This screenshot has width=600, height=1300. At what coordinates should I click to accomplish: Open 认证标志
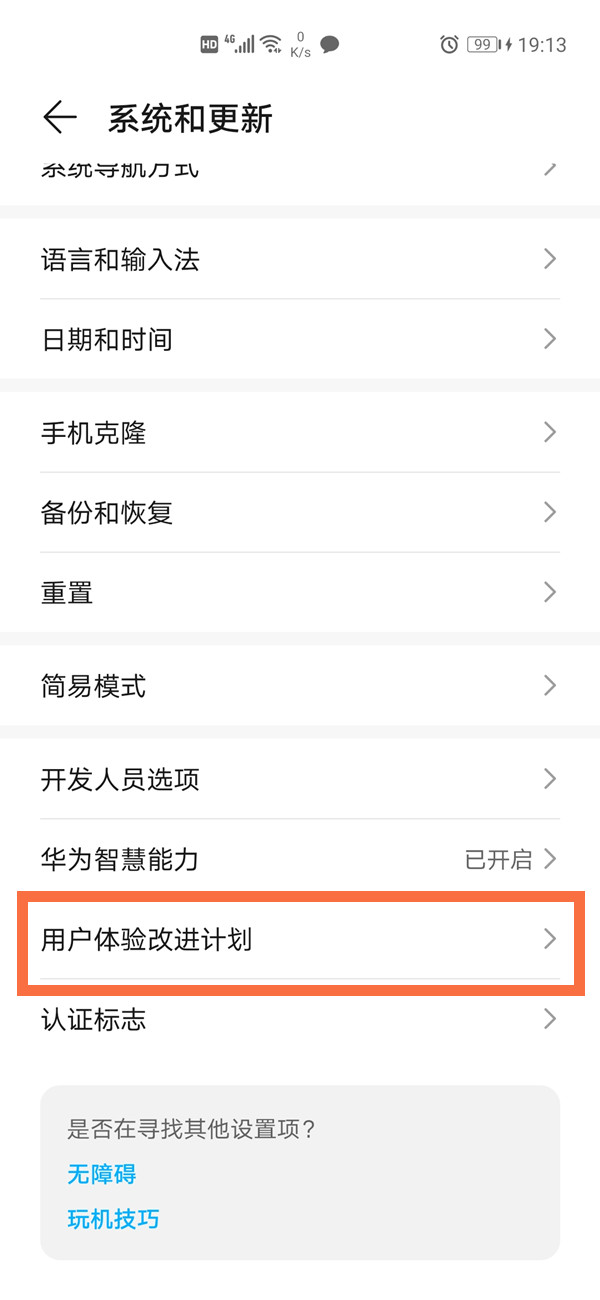coord(300,1019)
